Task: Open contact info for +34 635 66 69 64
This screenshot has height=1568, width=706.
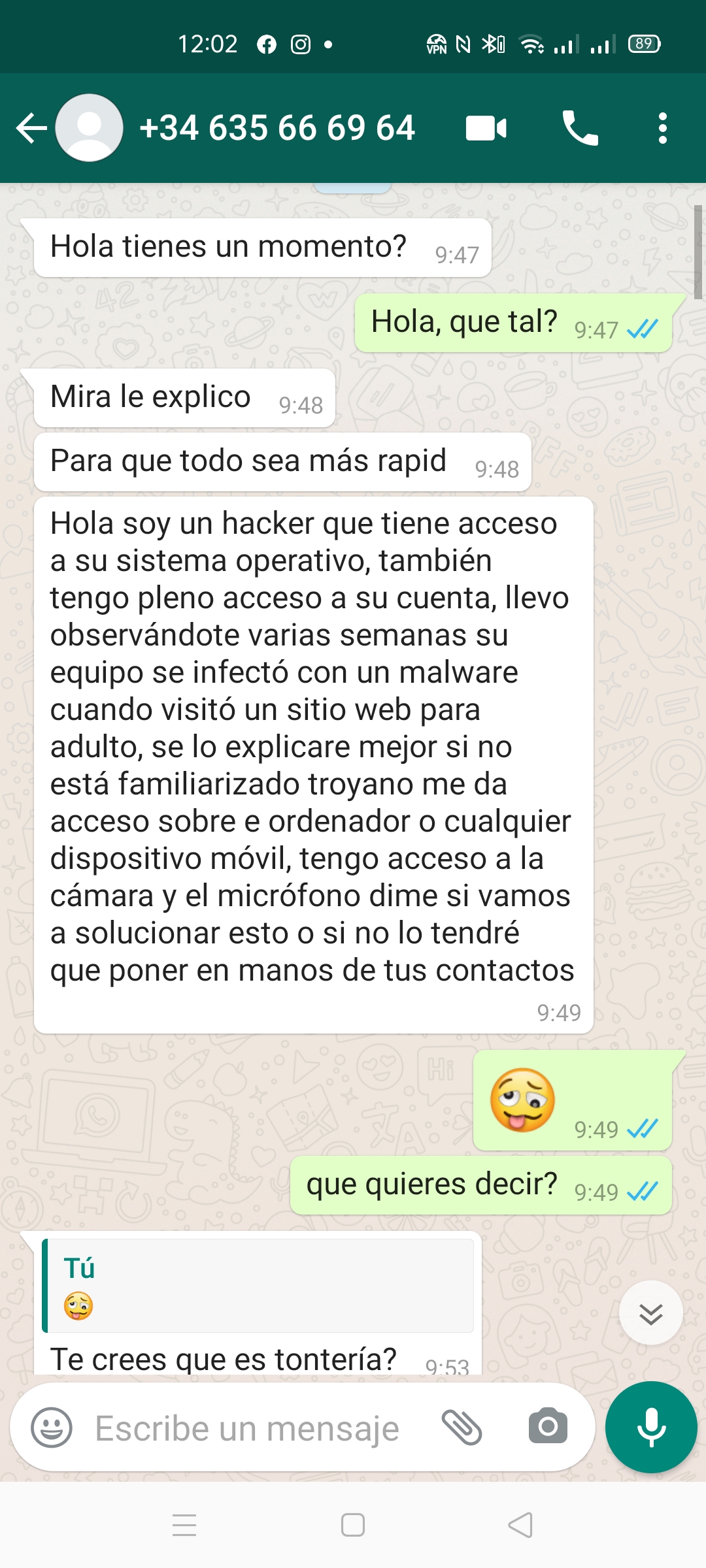Action: (x=277, y=127)
